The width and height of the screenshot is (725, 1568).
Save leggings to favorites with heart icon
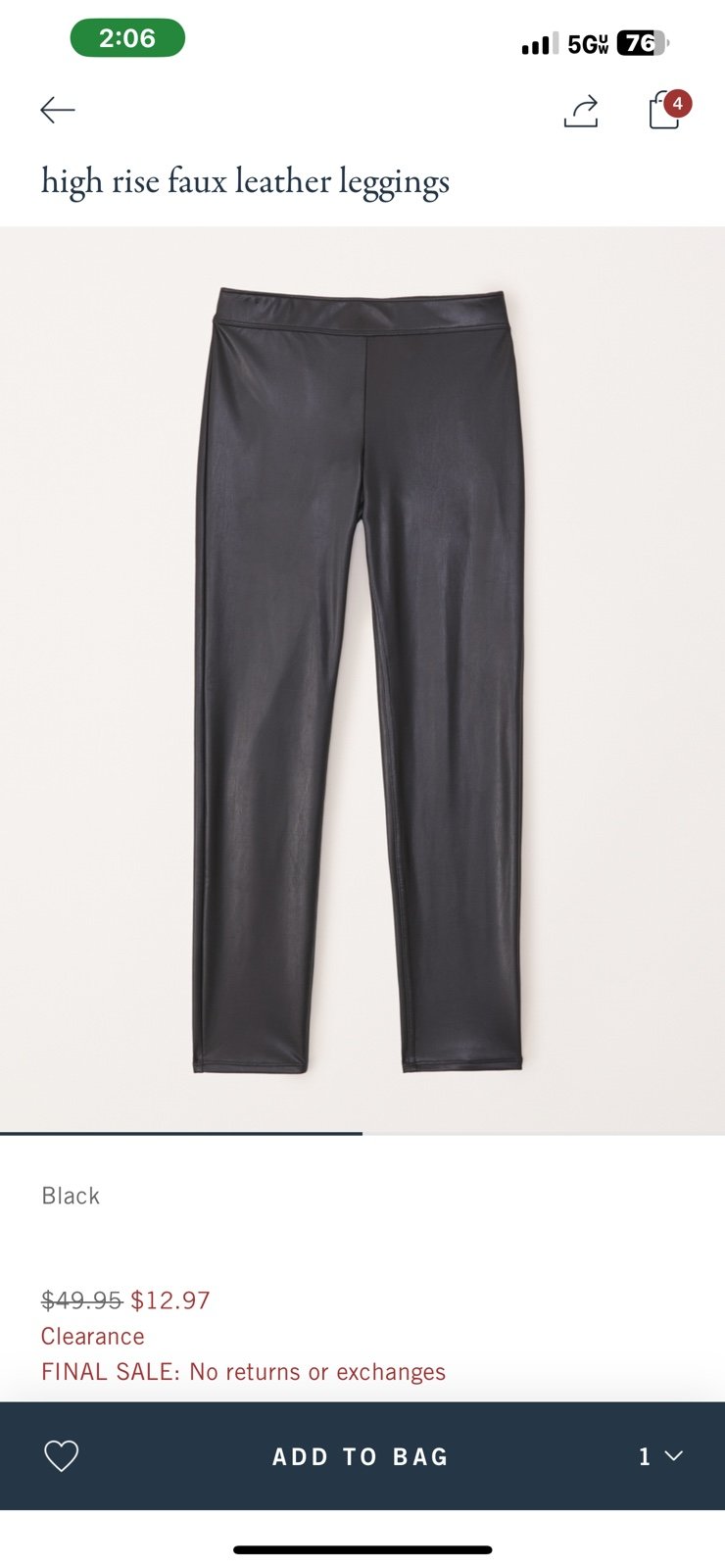(x=62, y=1456)
